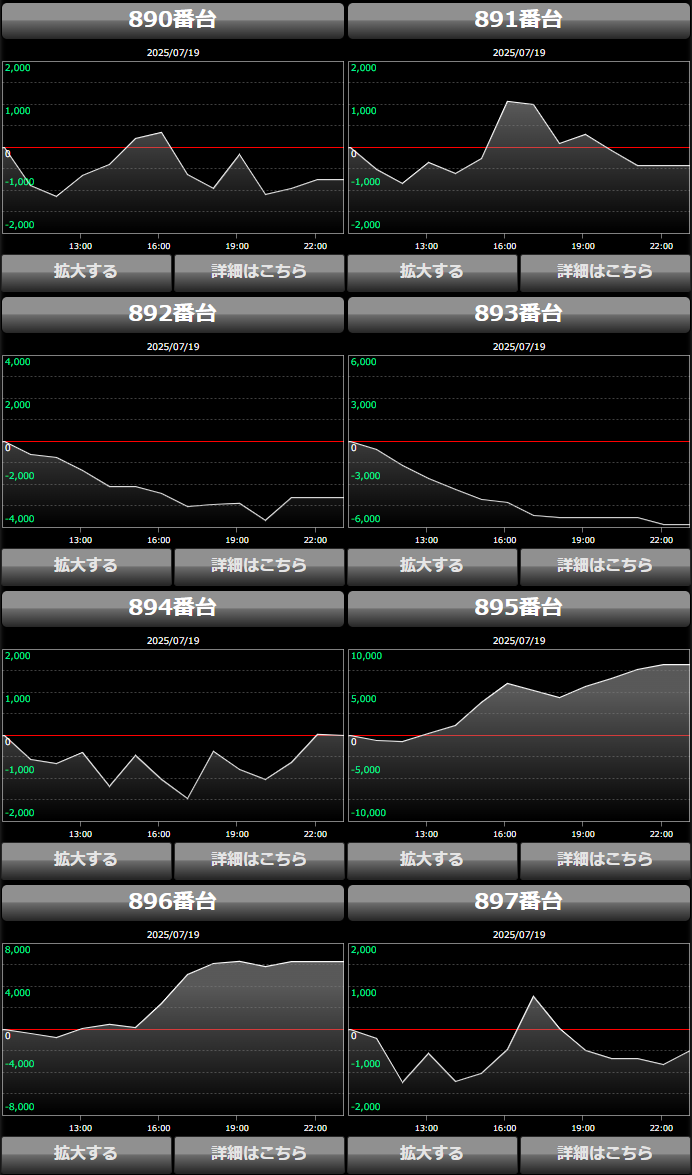Tap 拡大する under machine 896
692x1175 pixels.
point(86,1153)
